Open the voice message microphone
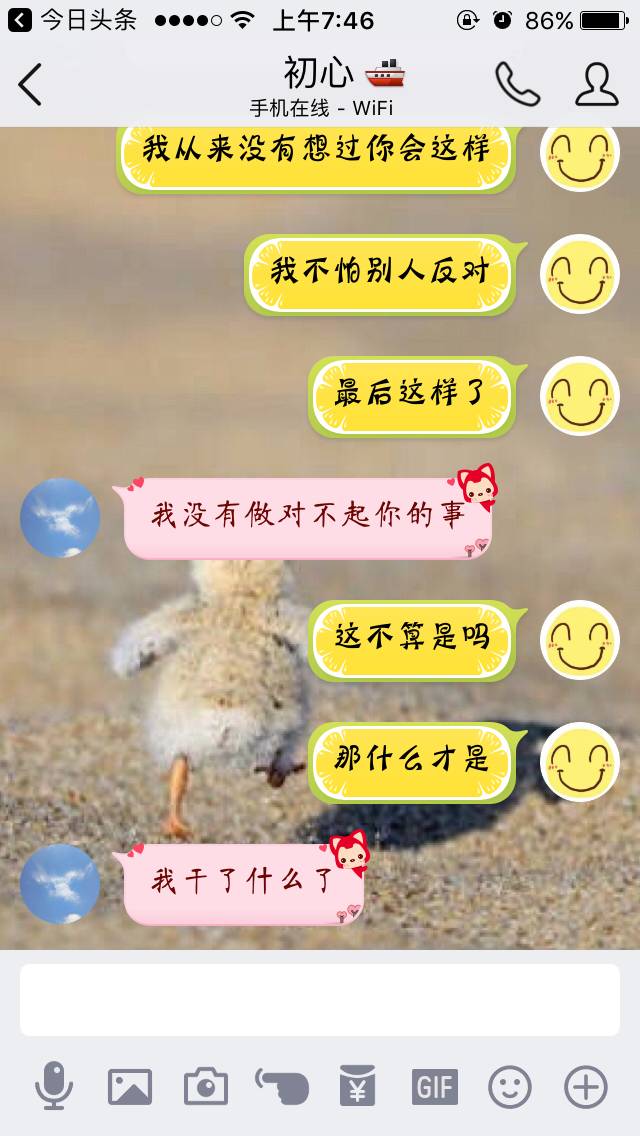640x1136 pixels. coord(54,1086)
